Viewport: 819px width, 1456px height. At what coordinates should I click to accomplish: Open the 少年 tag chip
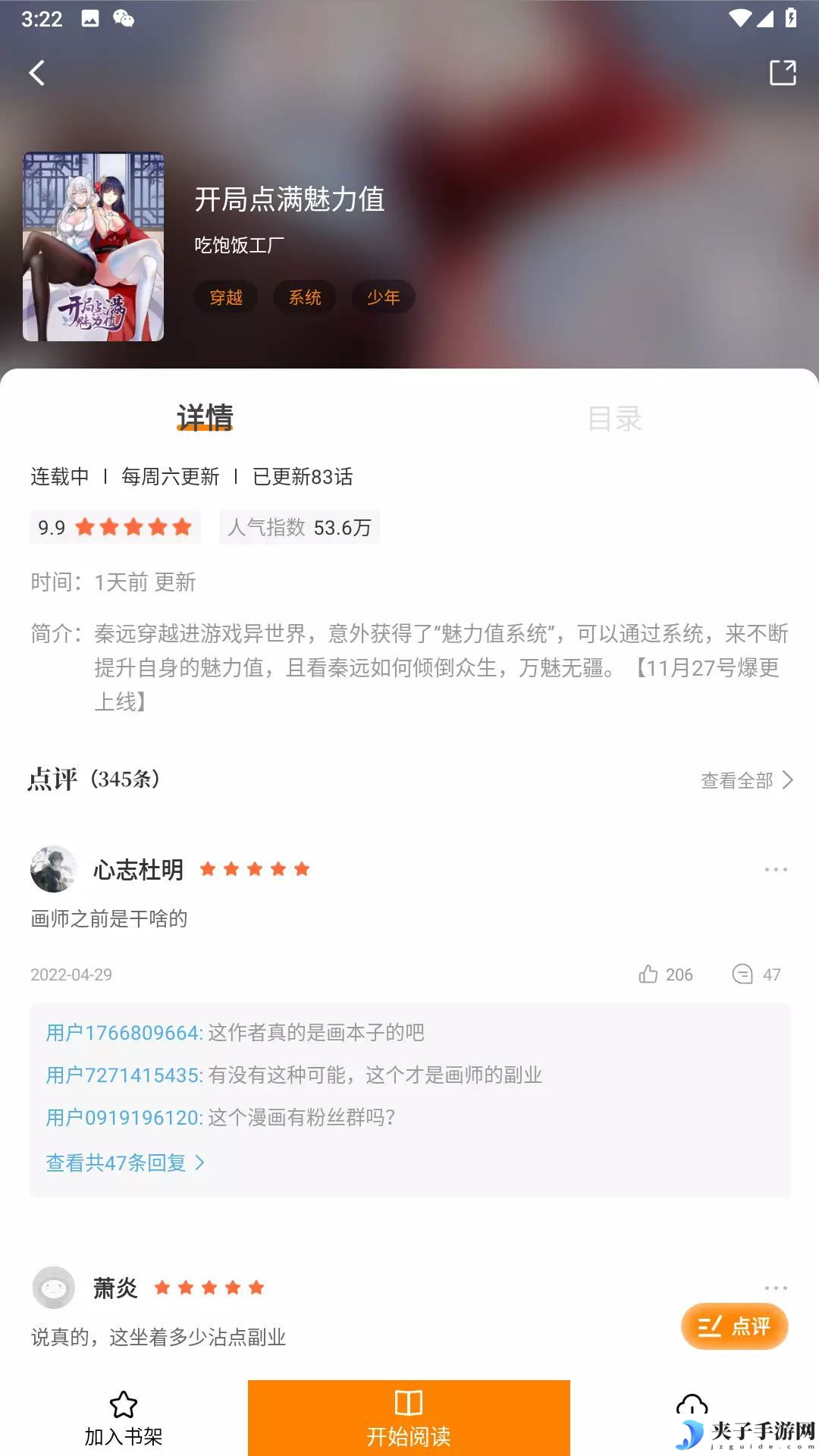point(383,297)
